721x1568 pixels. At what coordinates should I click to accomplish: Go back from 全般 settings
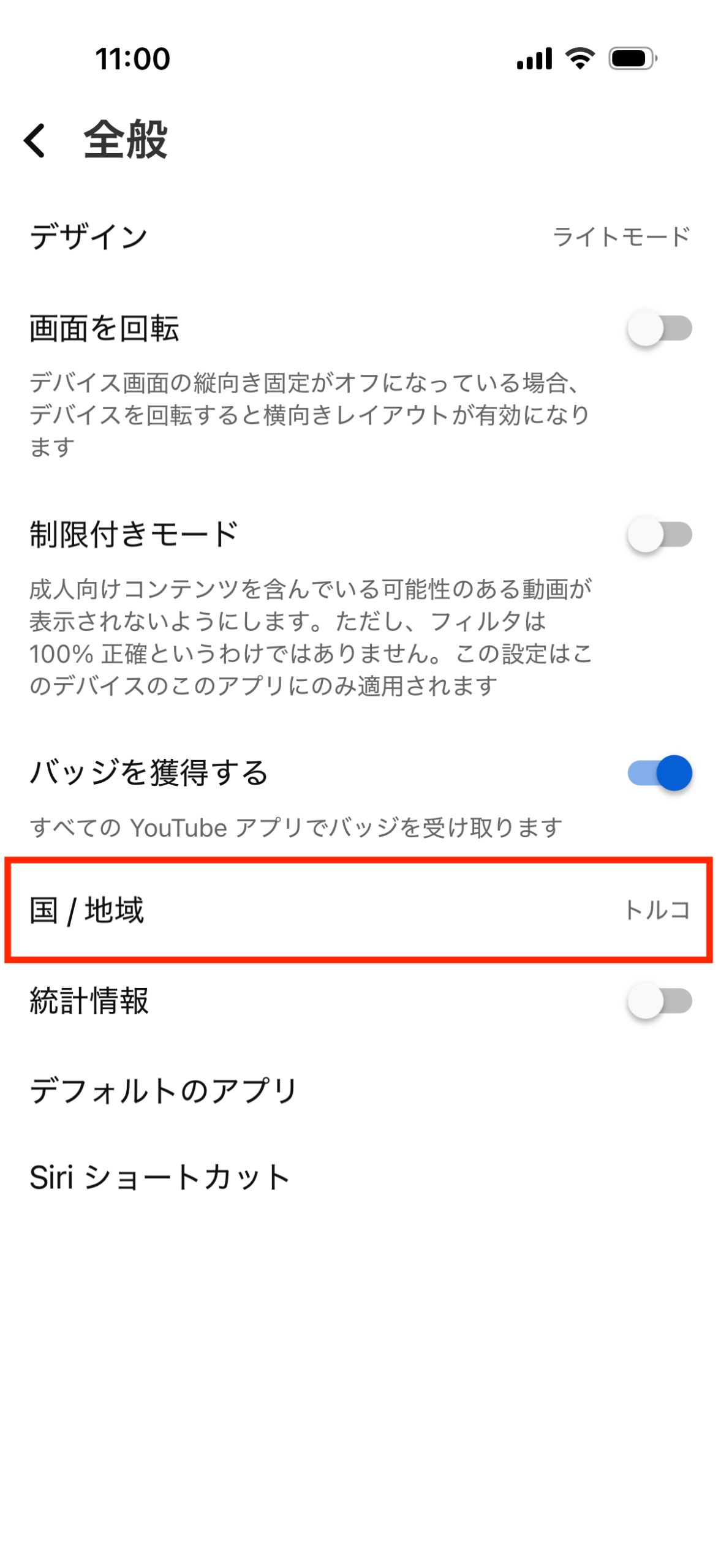pyautogui.click(x=35, y=140)
